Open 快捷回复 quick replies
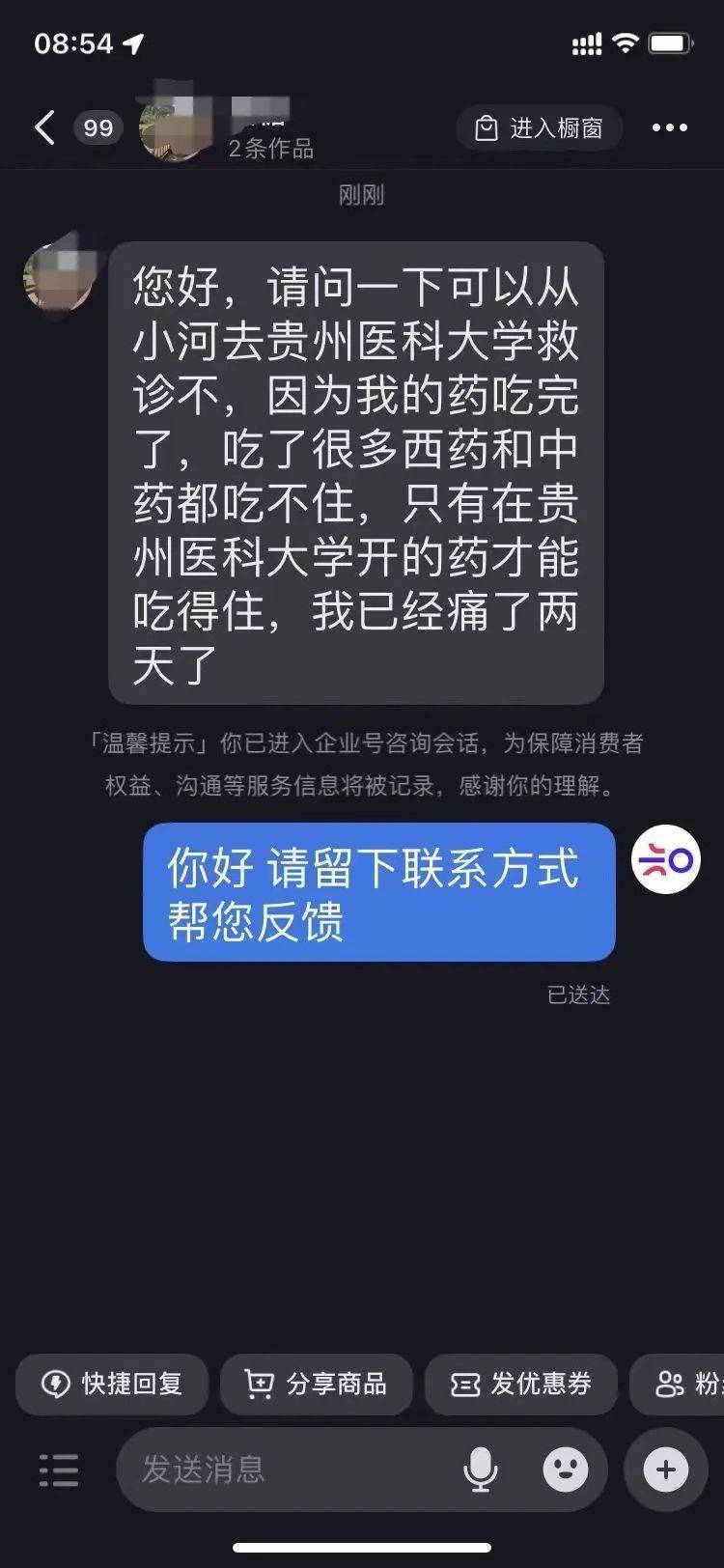This screenshot has height=1568, width=724. pos(112,1384)
